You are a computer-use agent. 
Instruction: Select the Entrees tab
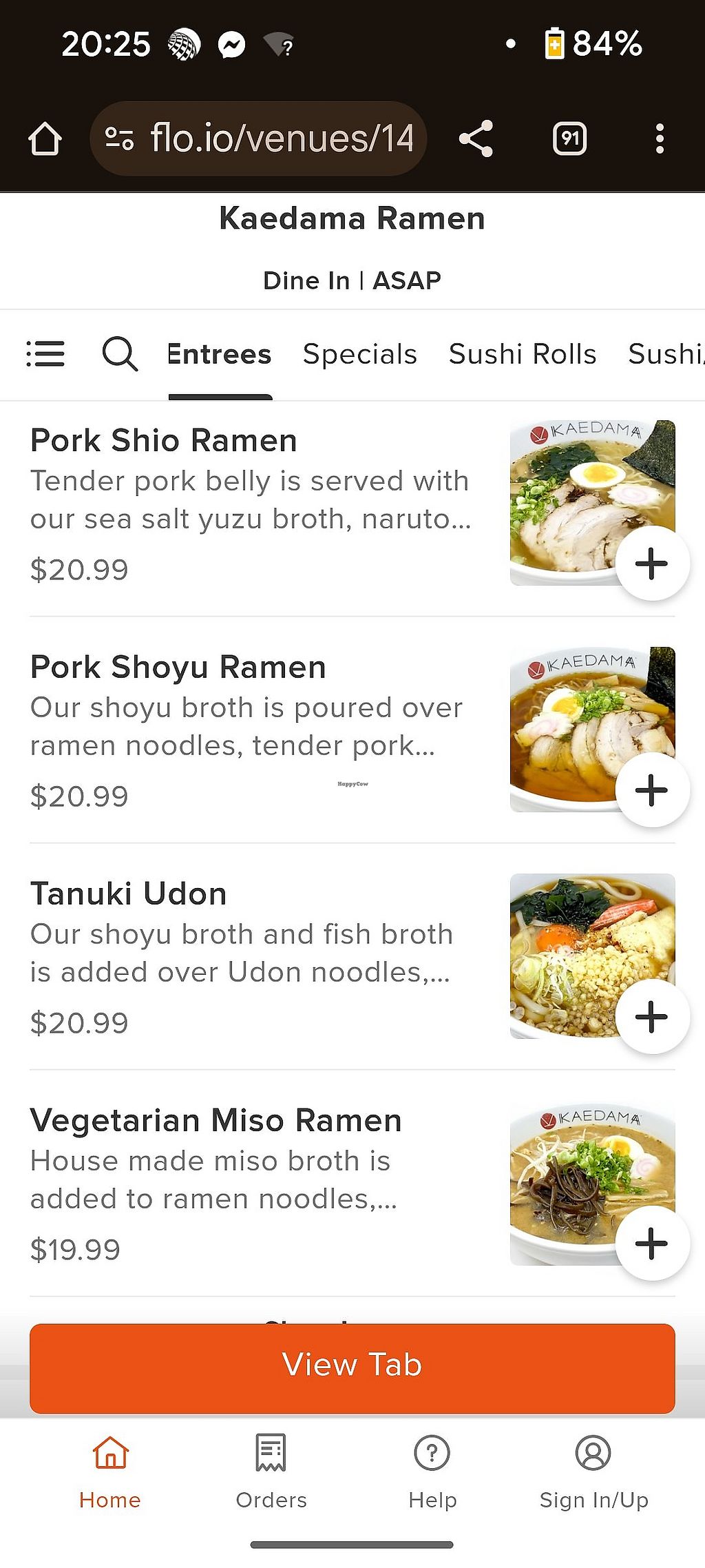coord(220,354)
